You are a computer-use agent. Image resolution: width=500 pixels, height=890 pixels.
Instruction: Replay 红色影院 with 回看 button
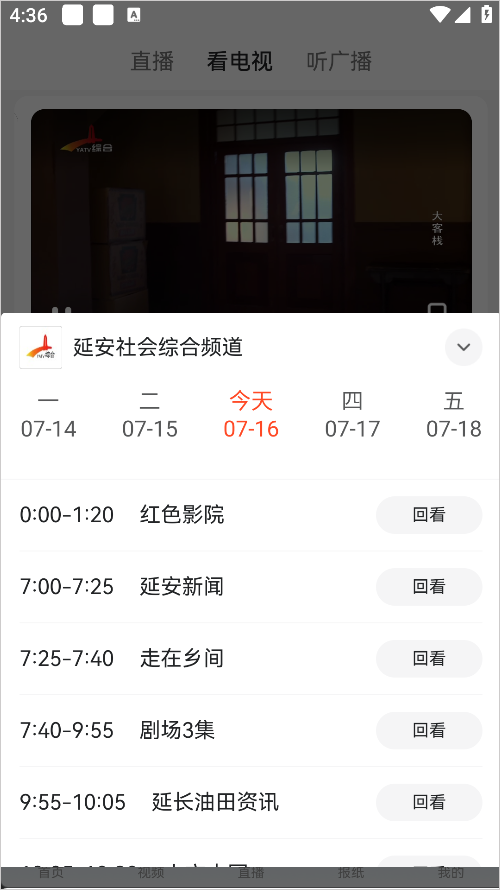[429, 515]
